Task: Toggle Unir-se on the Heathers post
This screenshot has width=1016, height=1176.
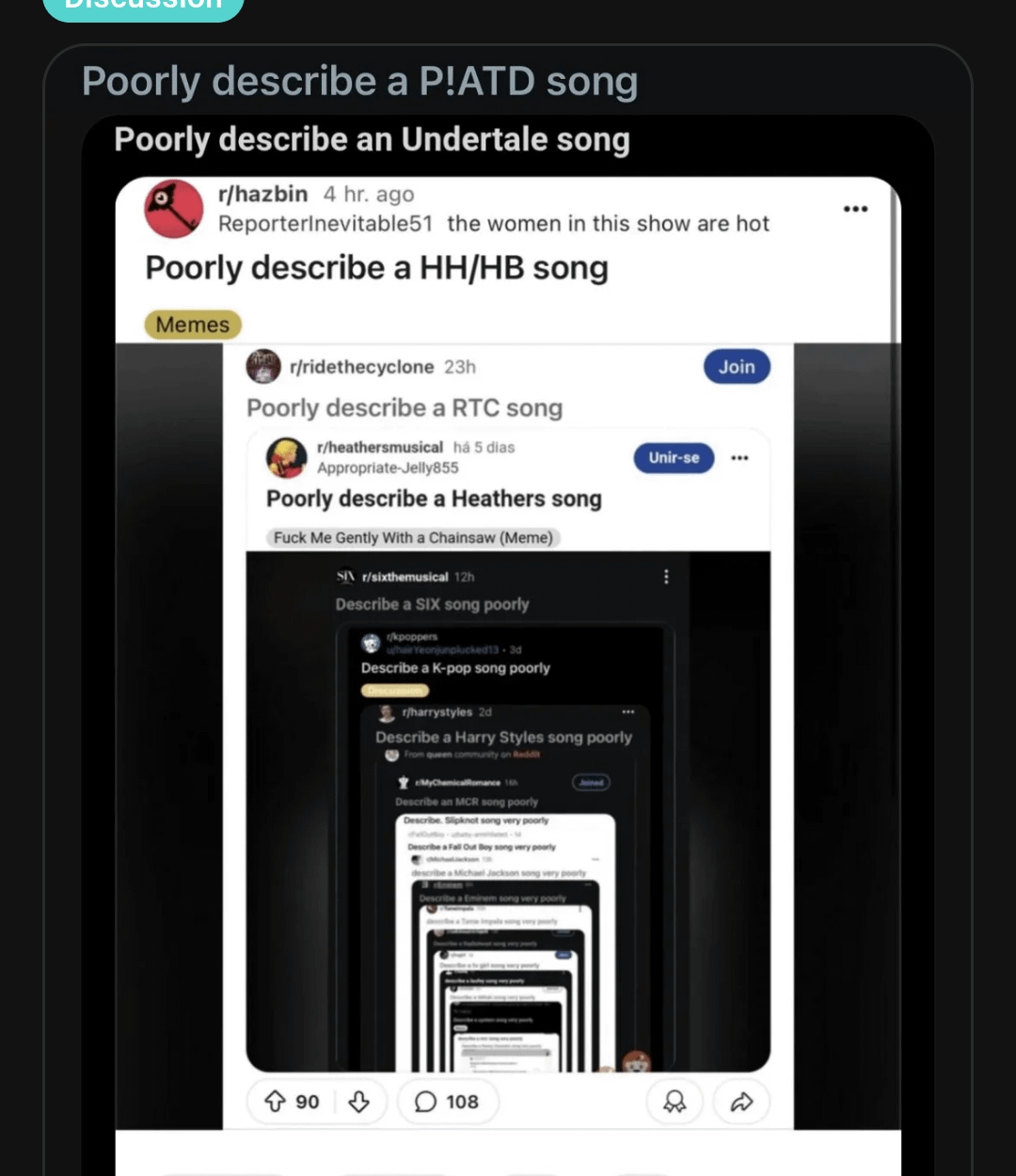Action: 673,458
